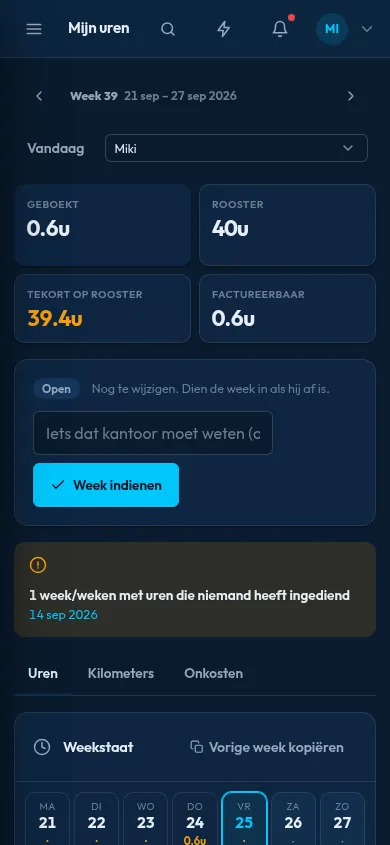Open the 14 sep 2026 week link
Image resolution: width=390 pixels, height=845 pixels.
(64, 615)
